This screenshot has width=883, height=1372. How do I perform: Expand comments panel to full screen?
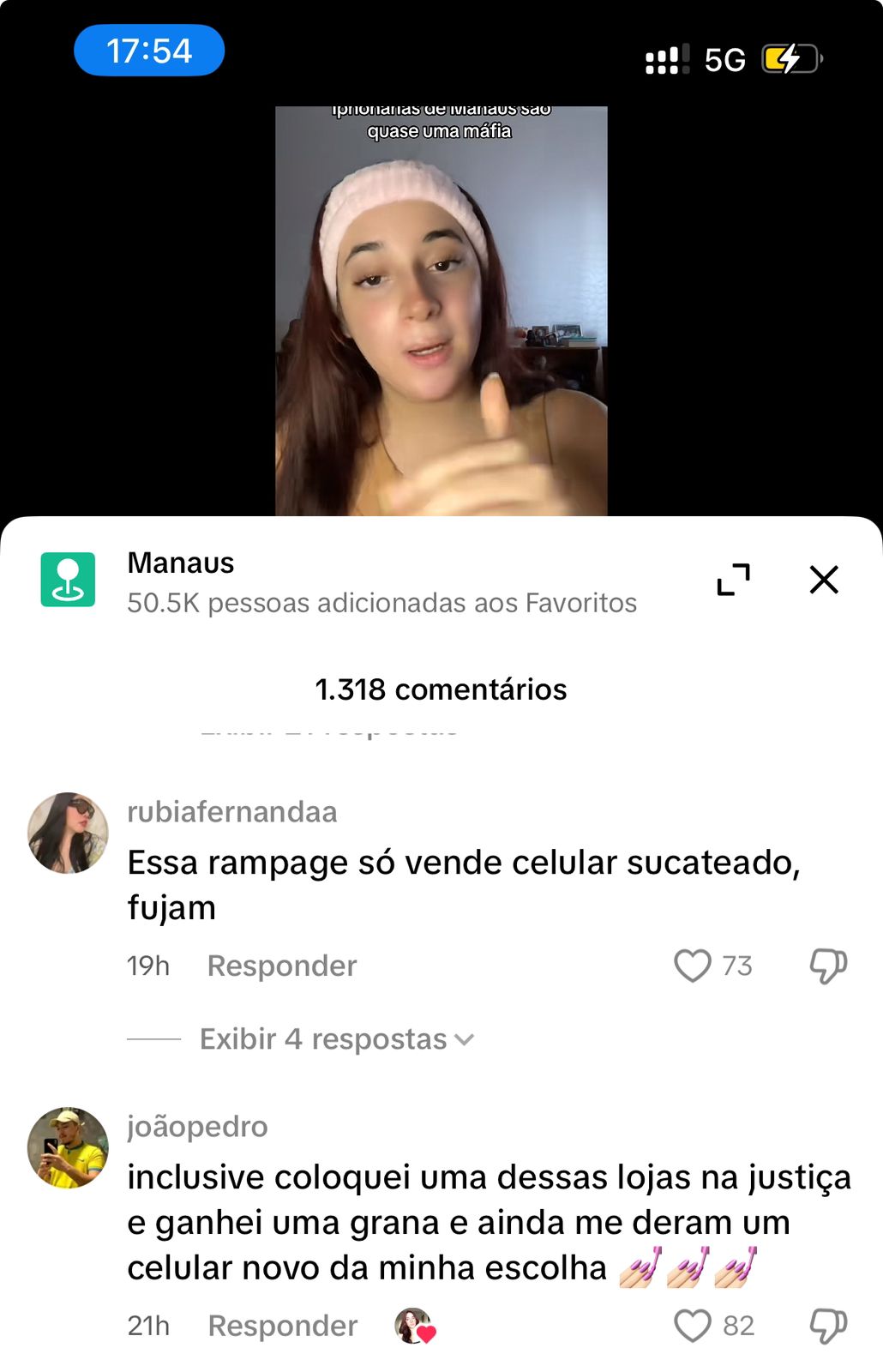tap(733, 580)
